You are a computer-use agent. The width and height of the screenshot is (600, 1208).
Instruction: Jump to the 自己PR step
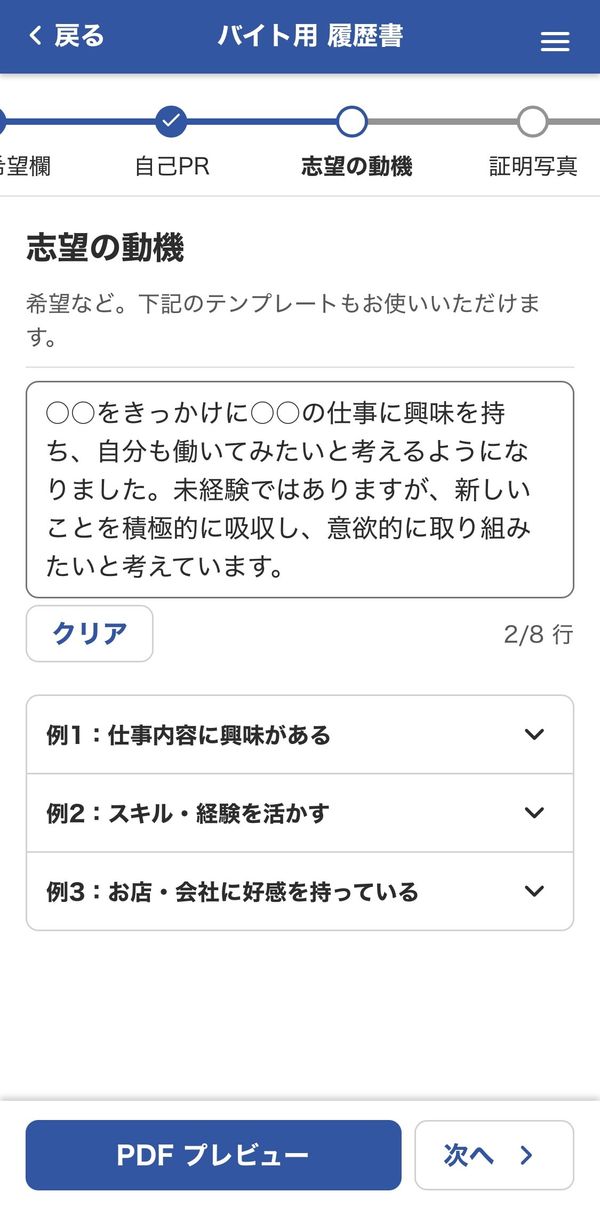[172, 143]
